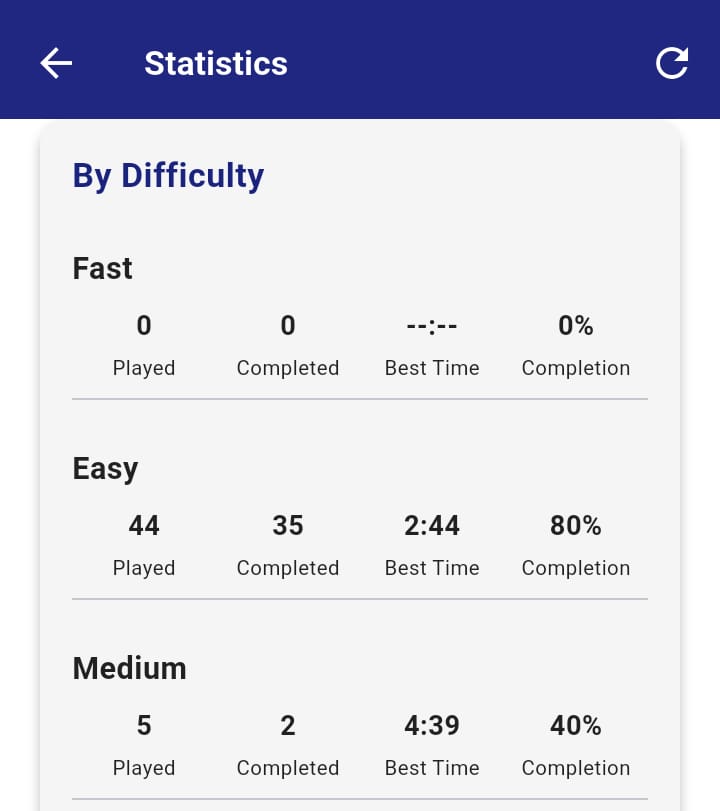Refresh the statistics
This screenshot has width=720, height=811.
(x=671, y=63)
